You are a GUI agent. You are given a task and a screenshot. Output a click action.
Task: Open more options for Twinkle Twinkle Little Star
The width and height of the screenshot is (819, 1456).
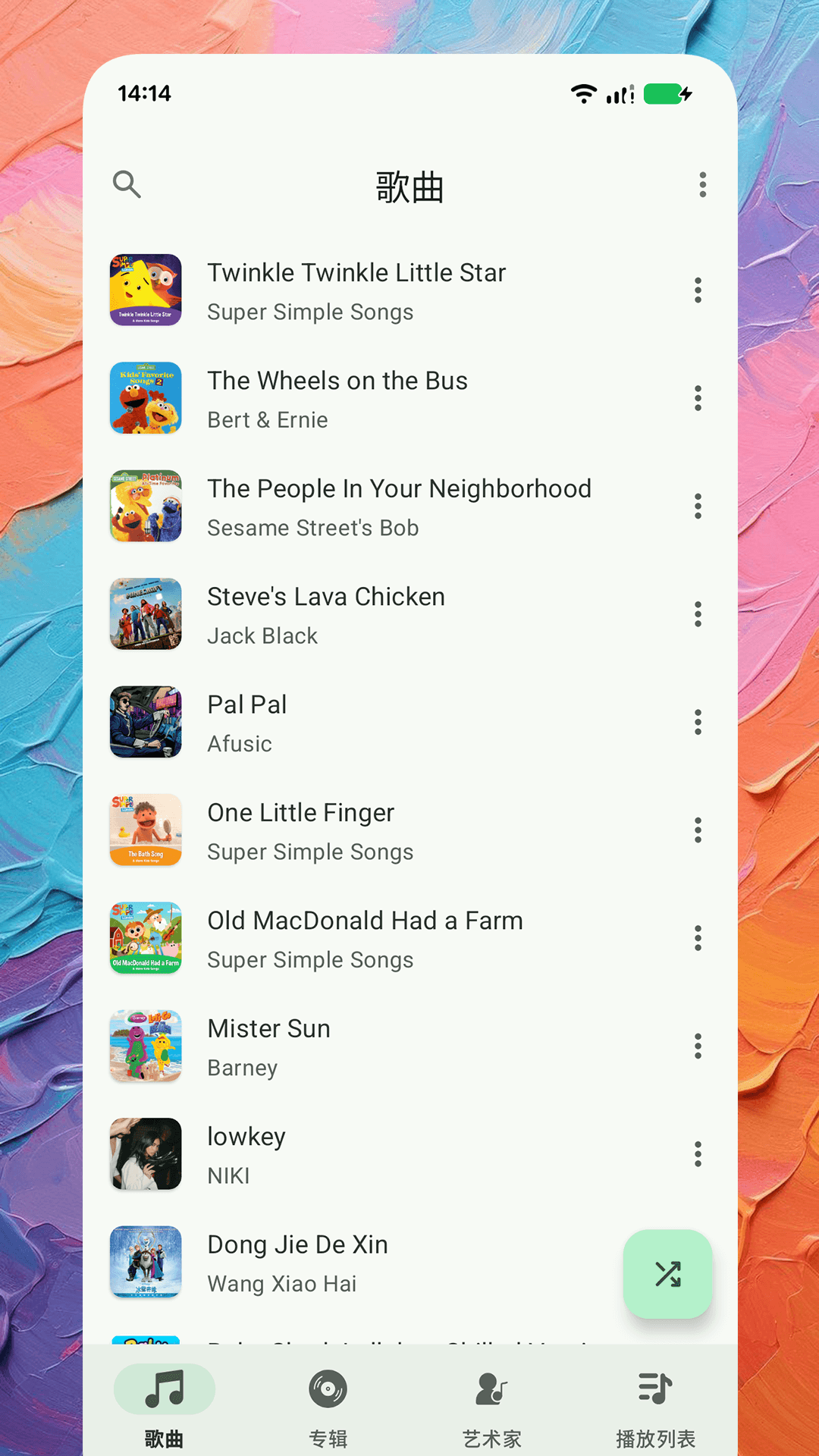point(698,290)
